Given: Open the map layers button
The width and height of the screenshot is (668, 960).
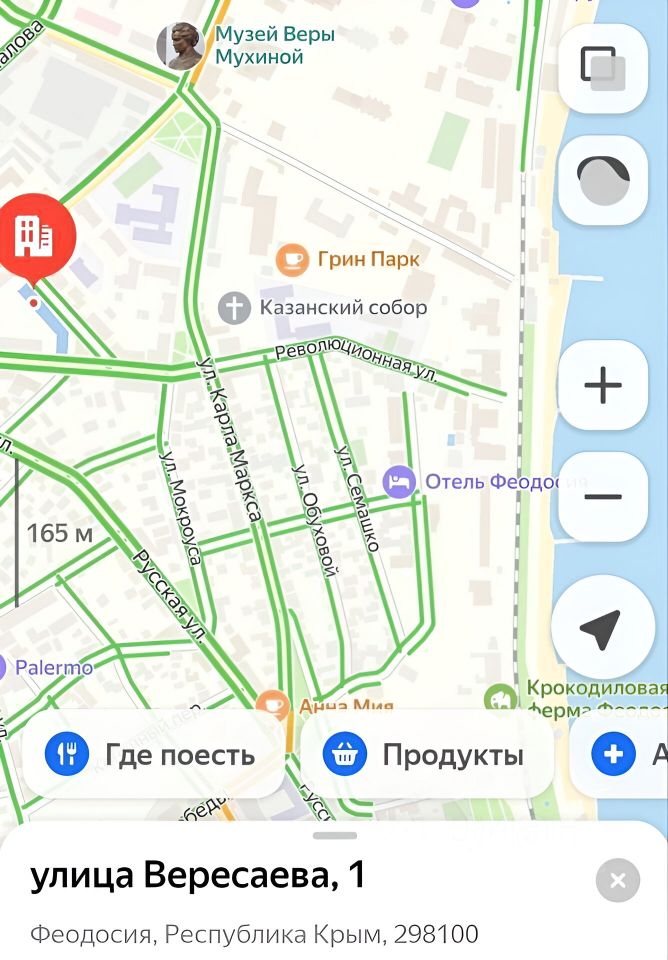Looking at the screenshot, I should (x=602, y=68).
